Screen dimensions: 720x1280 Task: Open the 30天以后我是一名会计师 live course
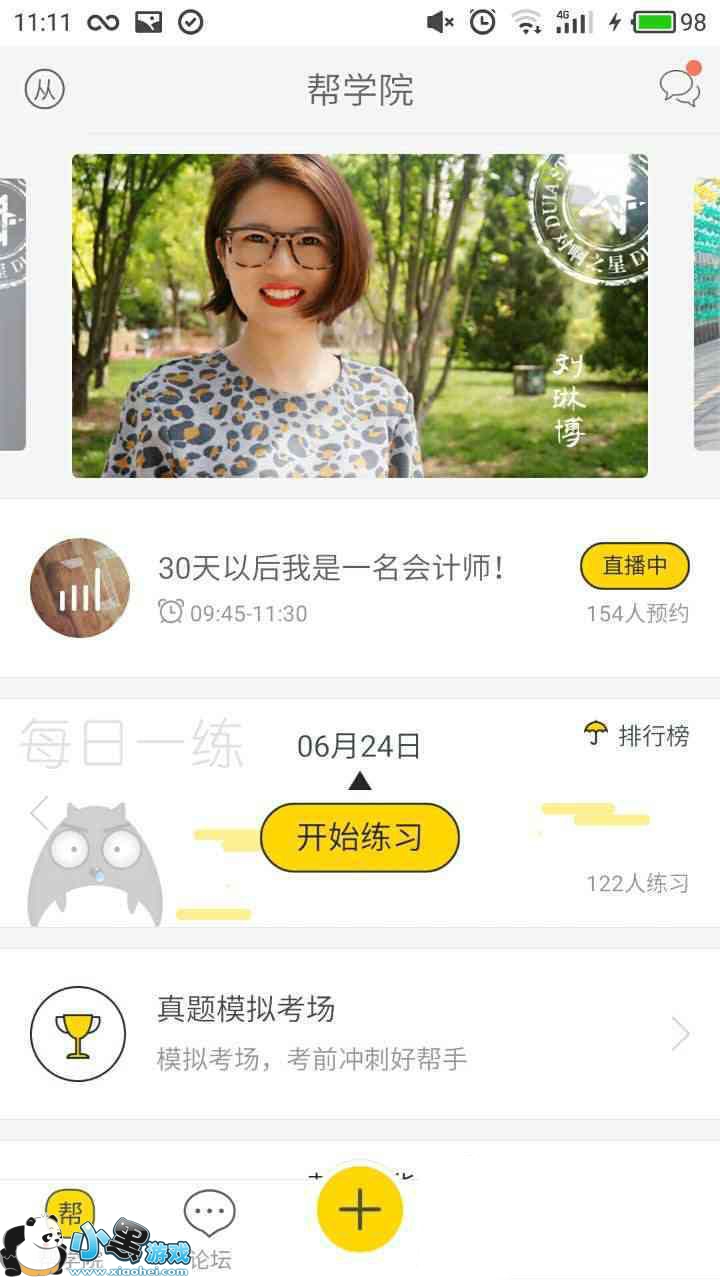330,568
